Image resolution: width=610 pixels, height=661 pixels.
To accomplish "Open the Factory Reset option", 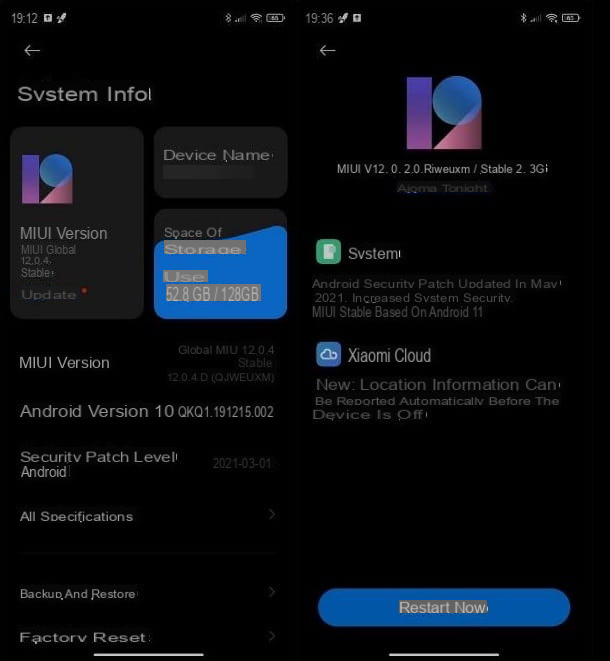I will 146,636.
